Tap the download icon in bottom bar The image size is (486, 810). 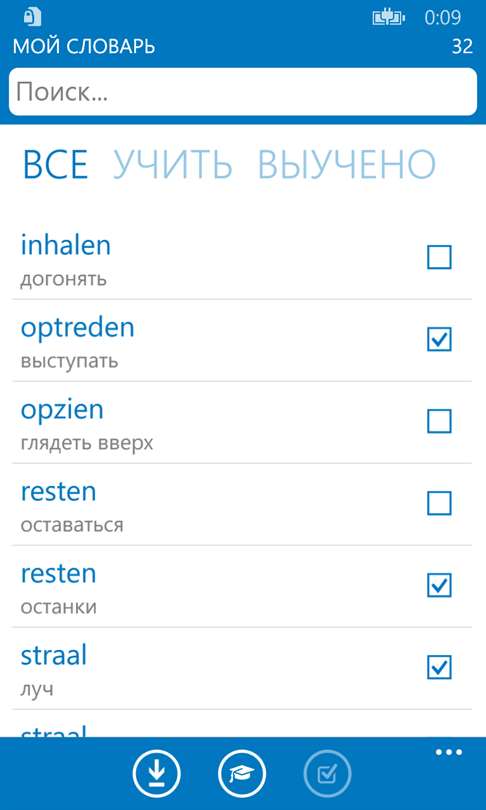coord(156,774)
